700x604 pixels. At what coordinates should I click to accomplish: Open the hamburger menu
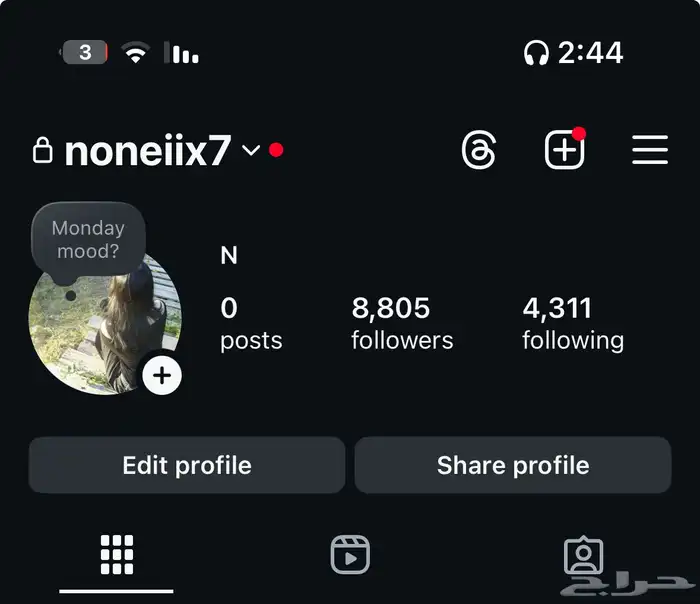pos(650,151)
